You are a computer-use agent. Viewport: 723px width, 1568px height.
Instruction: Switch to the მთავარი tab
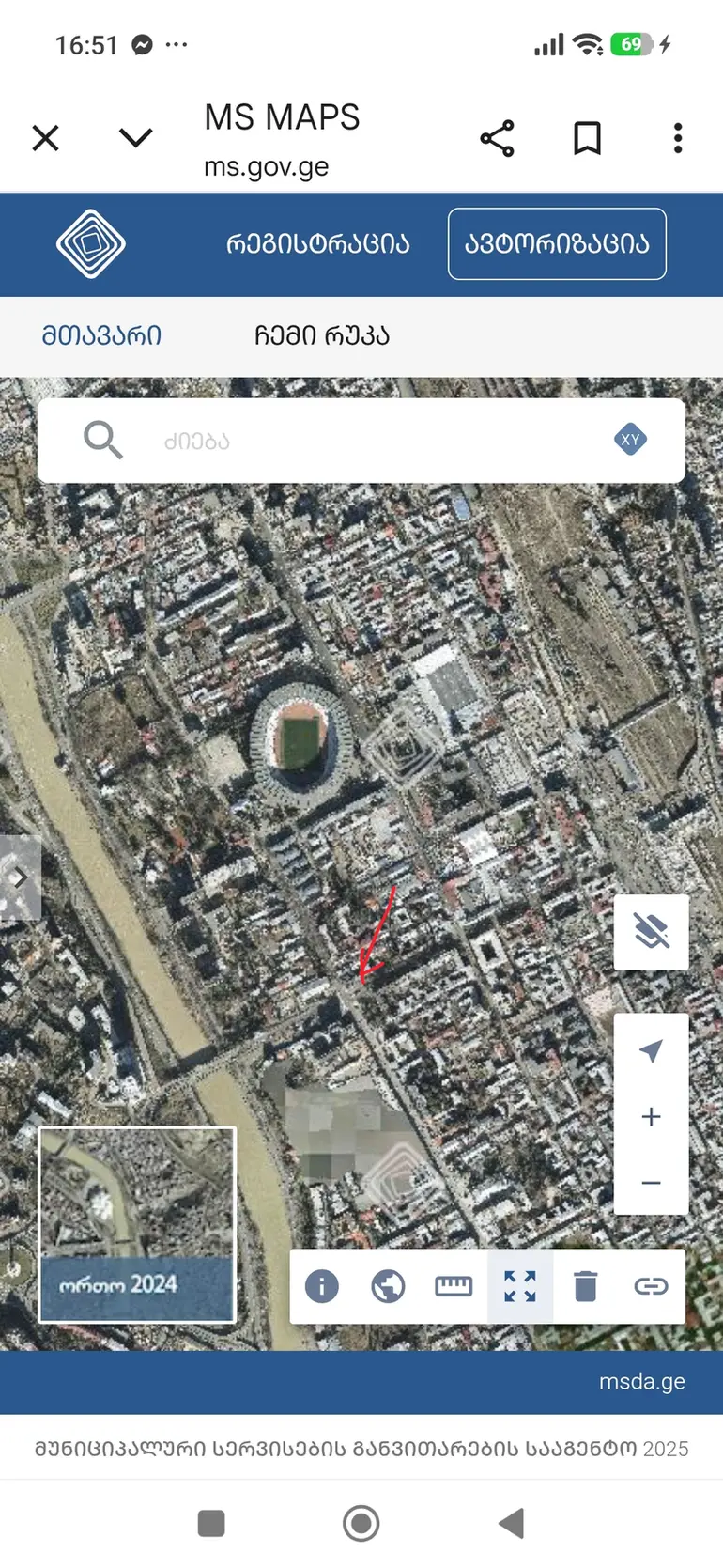(x=101, y=335)
